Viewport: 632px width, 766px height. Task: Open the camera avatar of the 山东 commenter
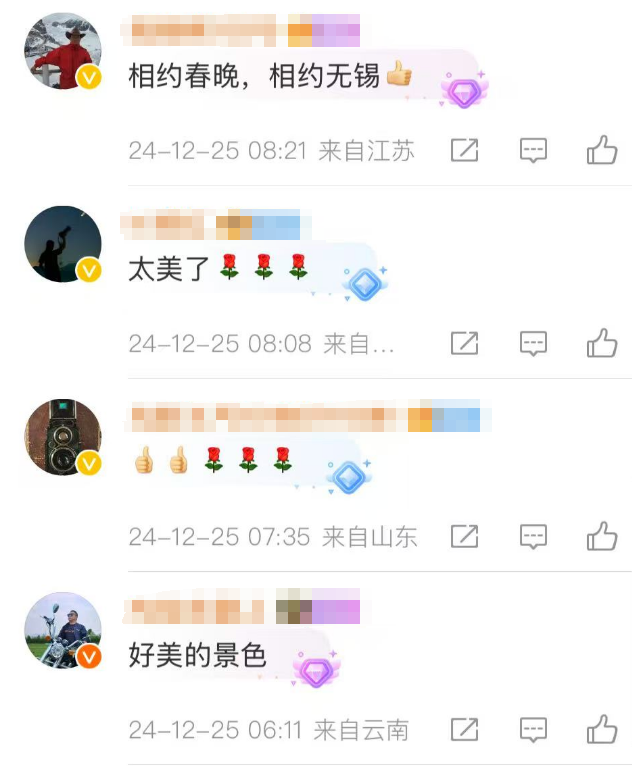pos(62,437)
